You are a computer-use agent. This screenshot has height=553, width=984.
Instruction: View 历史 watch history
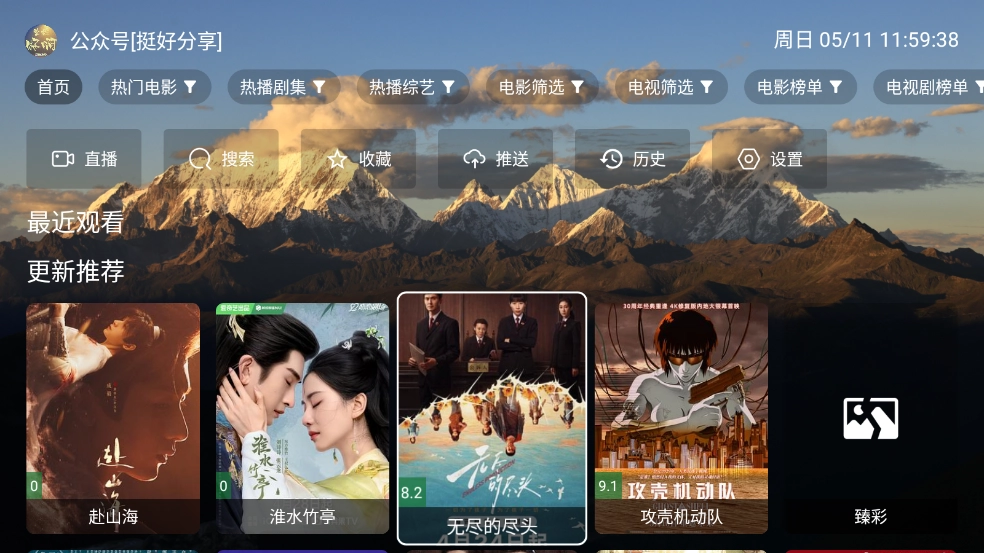coord(632,159)
